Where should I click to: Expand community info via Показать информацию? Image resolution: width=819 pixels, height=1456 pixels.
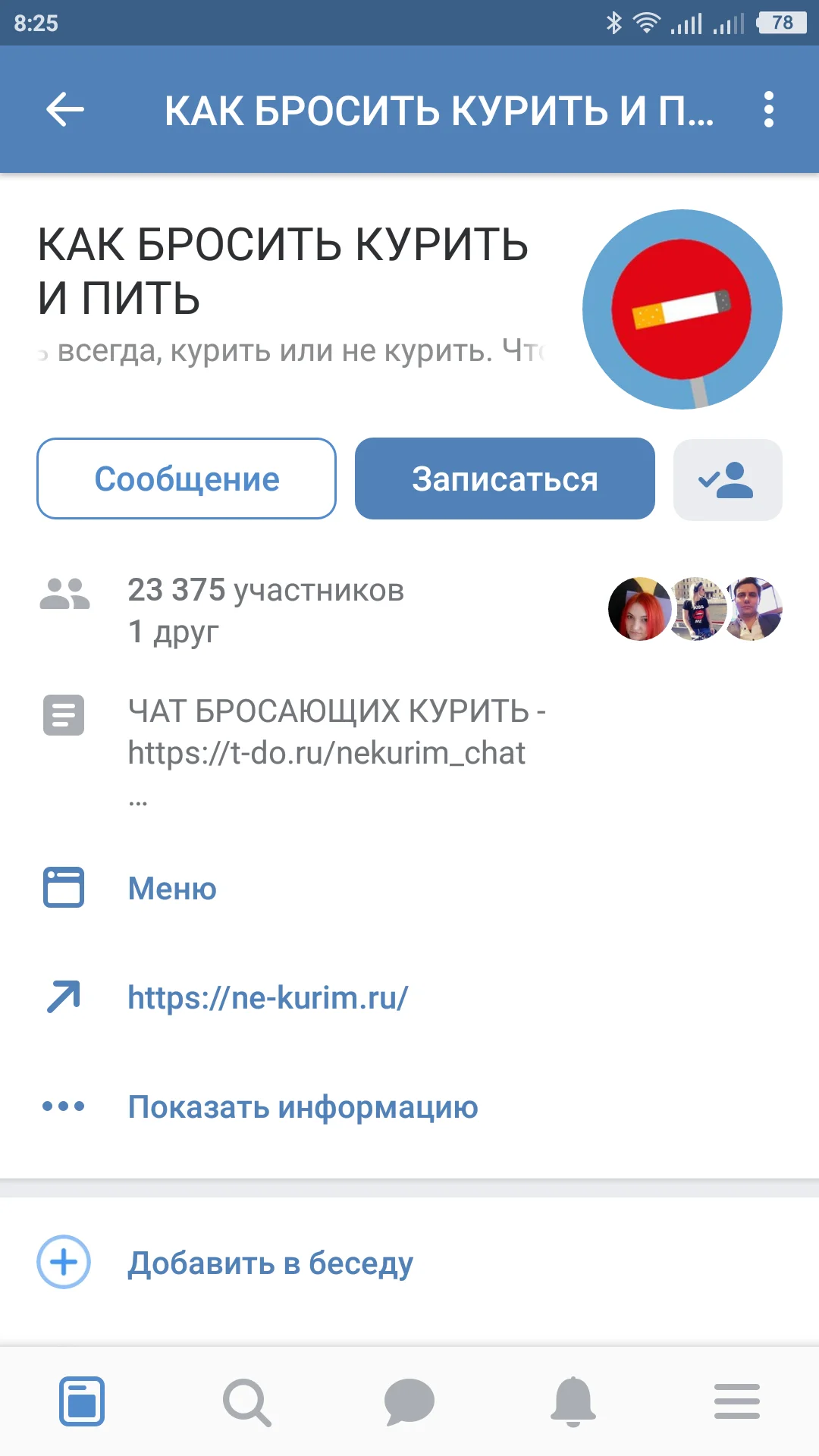[x=303, y=1106]
